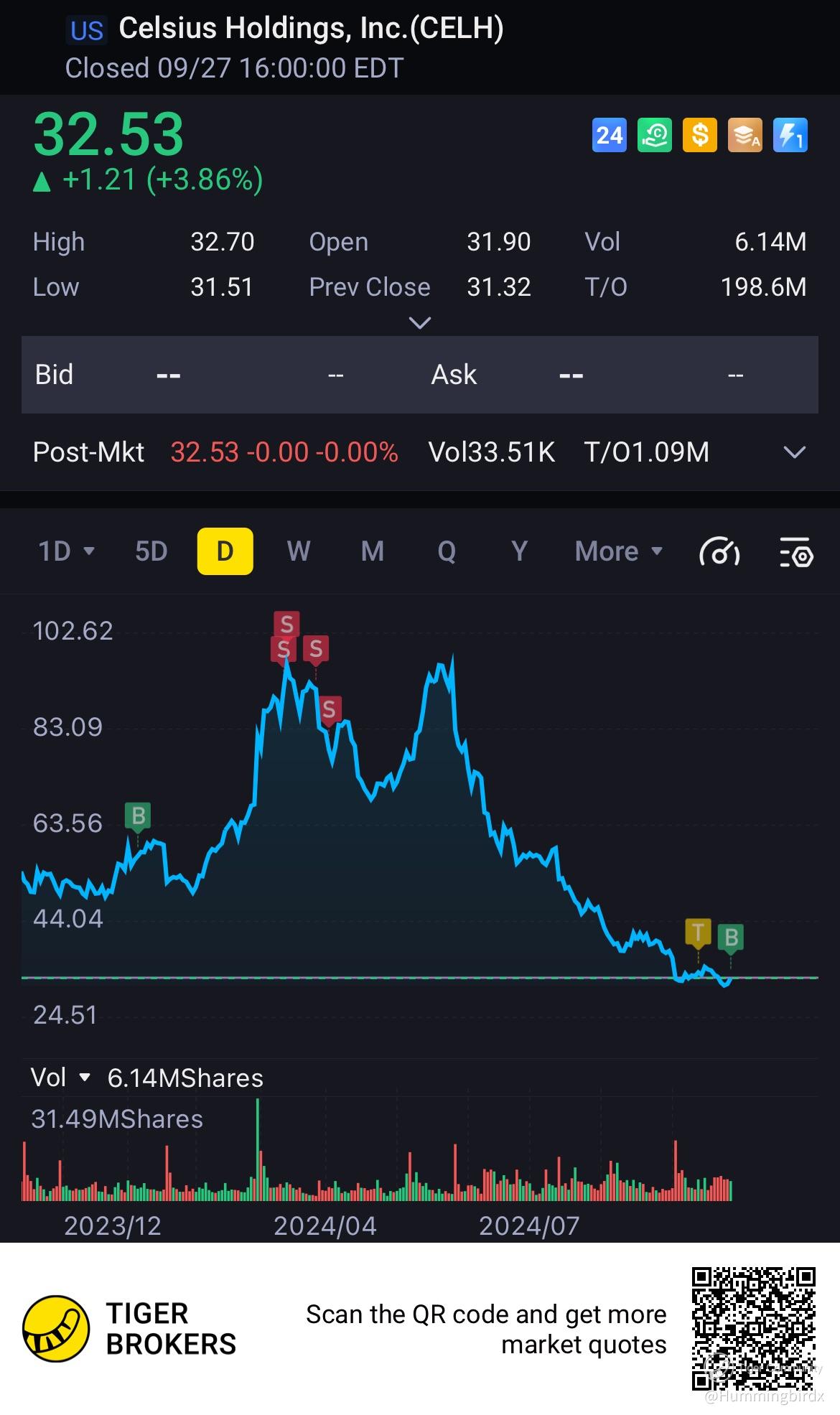Tap the orange dollar sign badge
This screenshot has height=1415, width=840.
click(699, 135)
